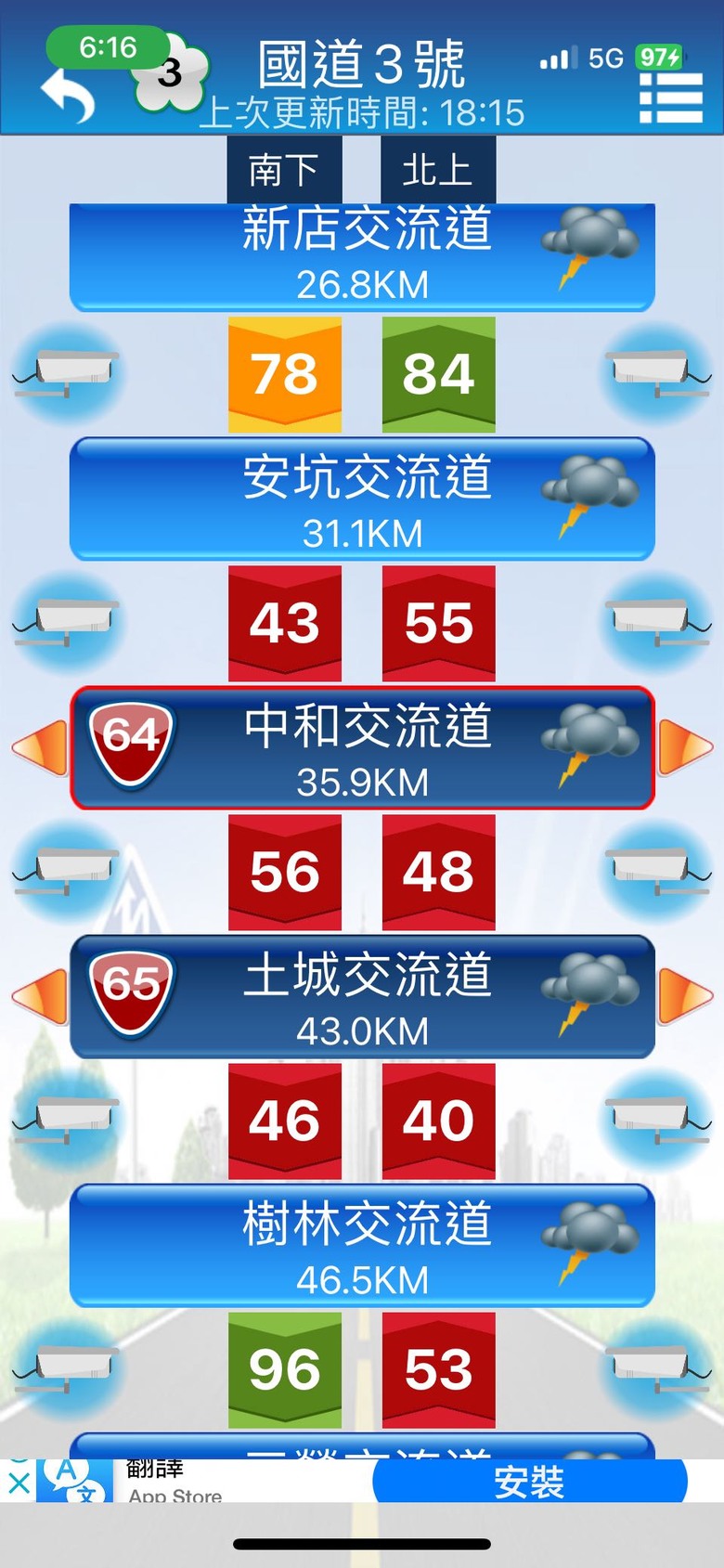Open 樹林交流道 46.5KM row

point(362,1246)
